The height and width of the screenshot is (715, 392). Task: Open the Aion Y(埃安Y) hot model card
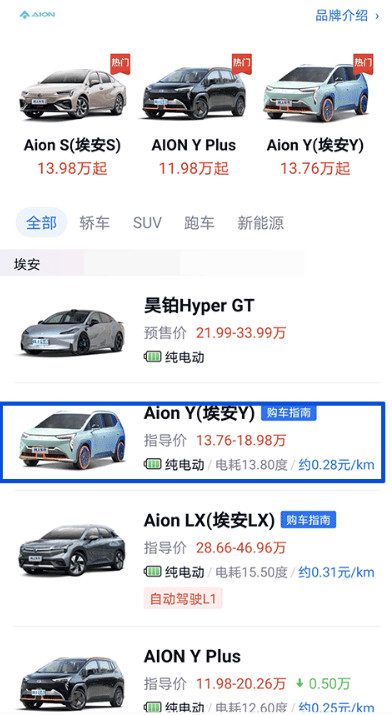[x=315, y=116]
